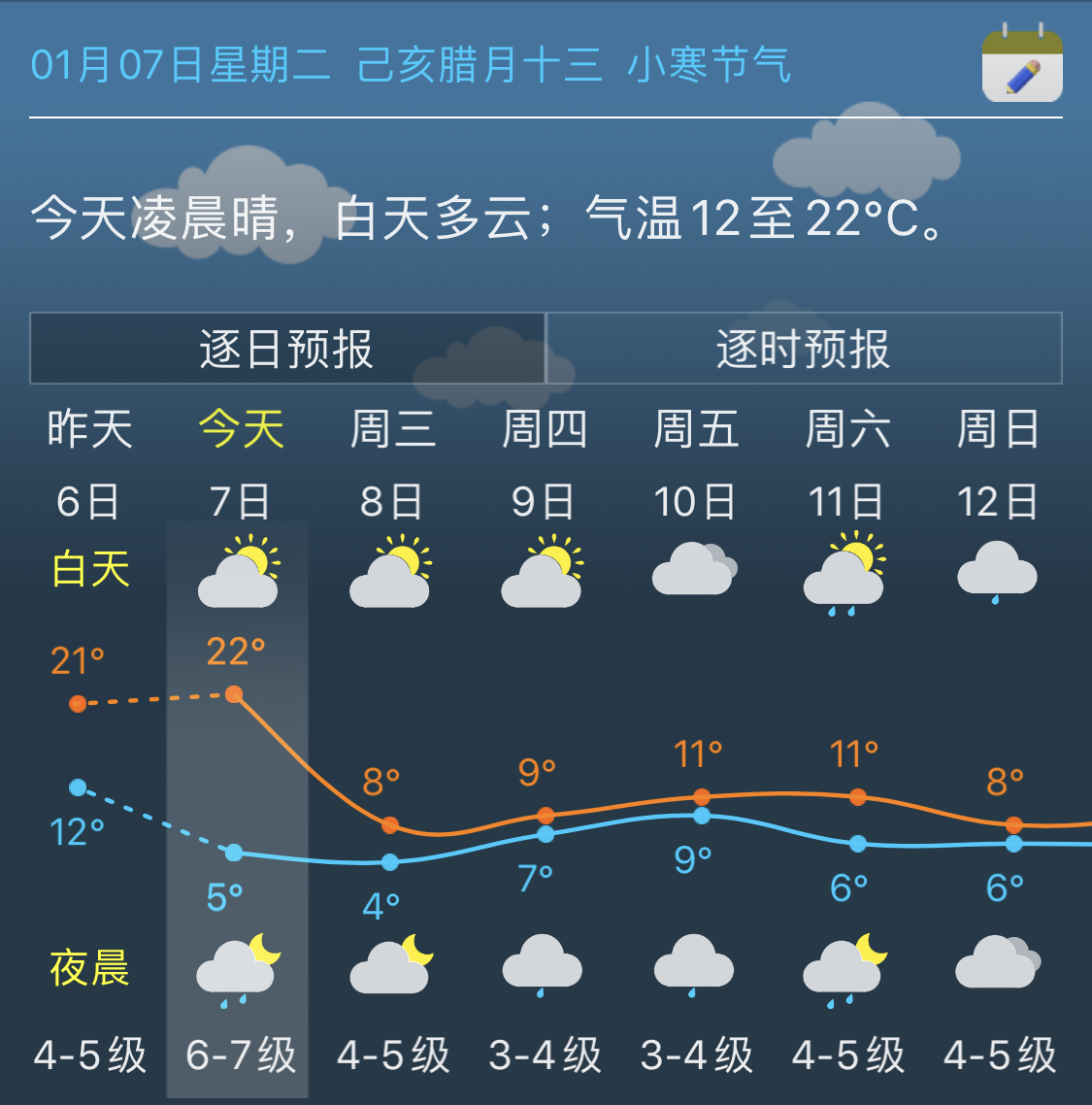The width and height of the screenshot is (1092, 1105).
Task: Click today's partly cloudy daytime weather icon
Action: 237,568
